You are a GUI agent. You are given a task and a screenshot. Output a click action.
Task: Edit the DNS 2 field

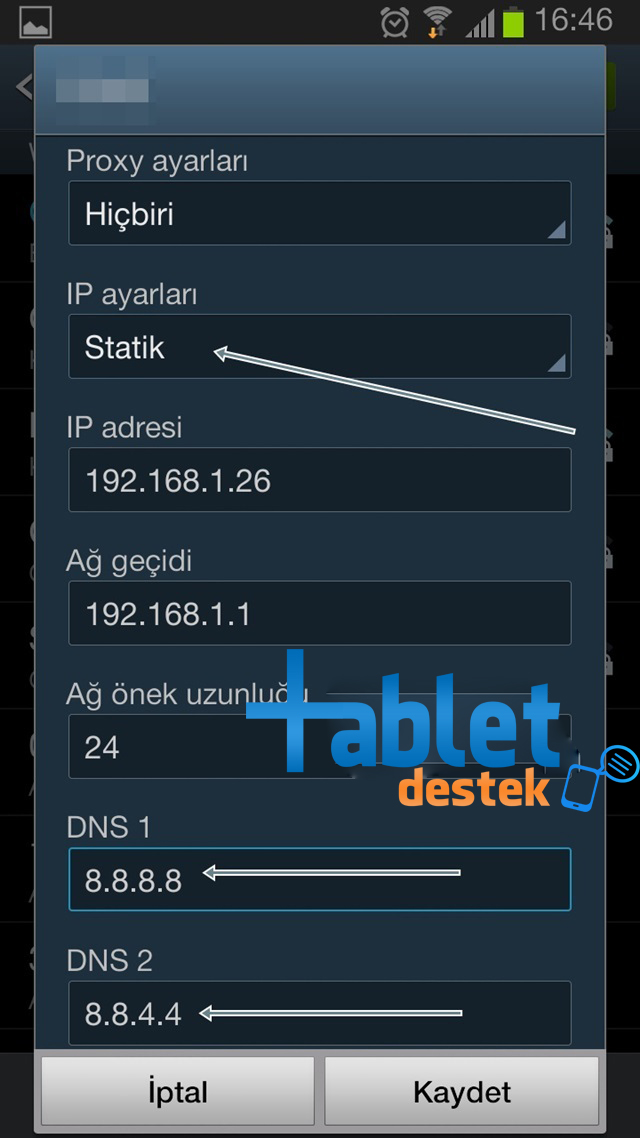click(319, 1013)
